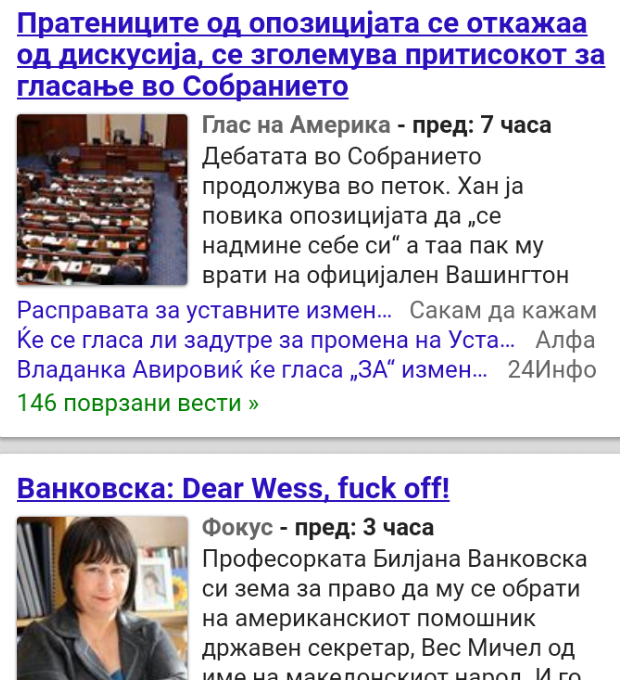The width and height of the screenshot is (620, 680).
Task: Open the Ванковска portrait thumbnail
Action: [102, 598]
